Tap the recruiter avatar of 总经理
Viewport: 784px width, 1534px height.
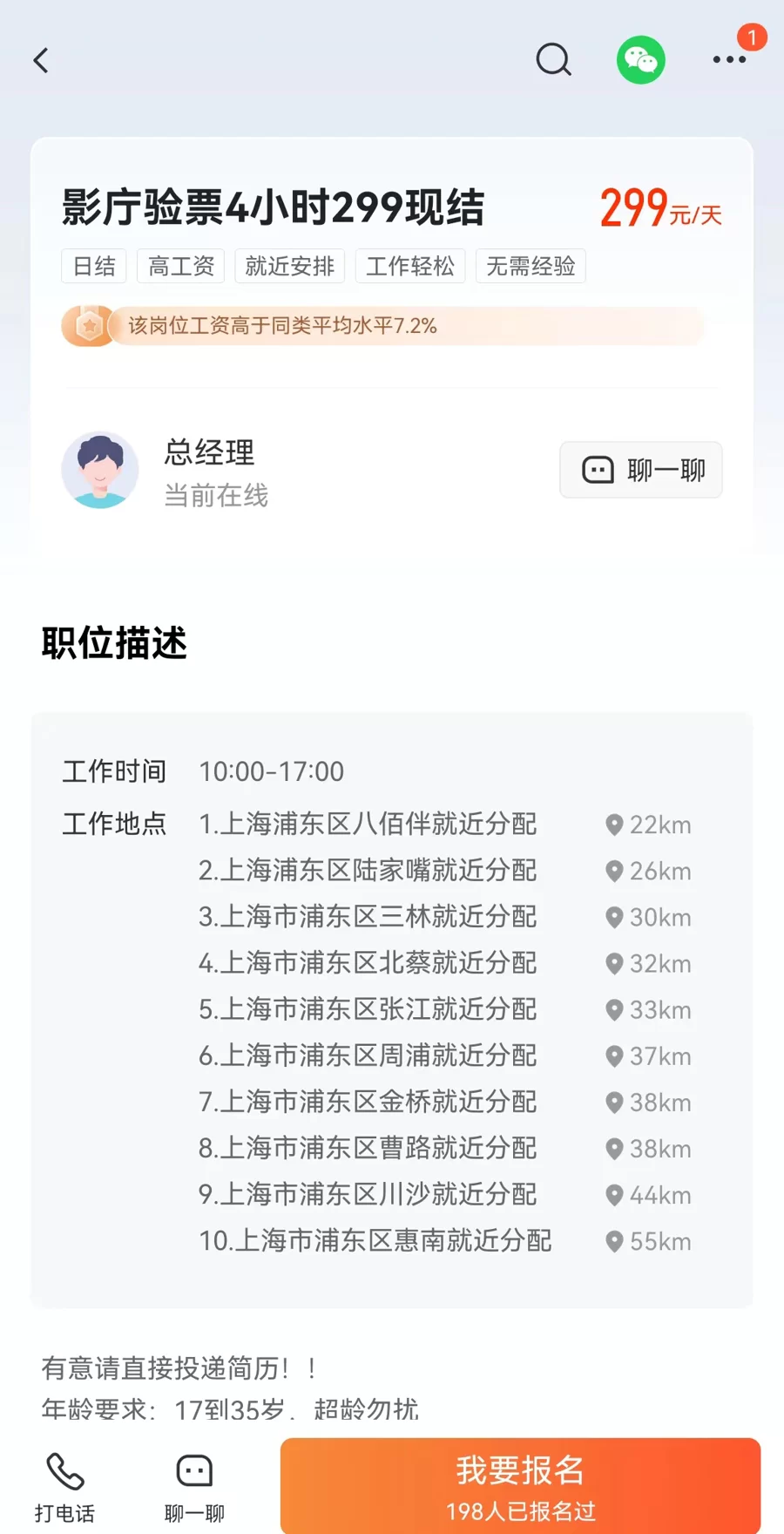pyautogui.click(x=100, y=470)
